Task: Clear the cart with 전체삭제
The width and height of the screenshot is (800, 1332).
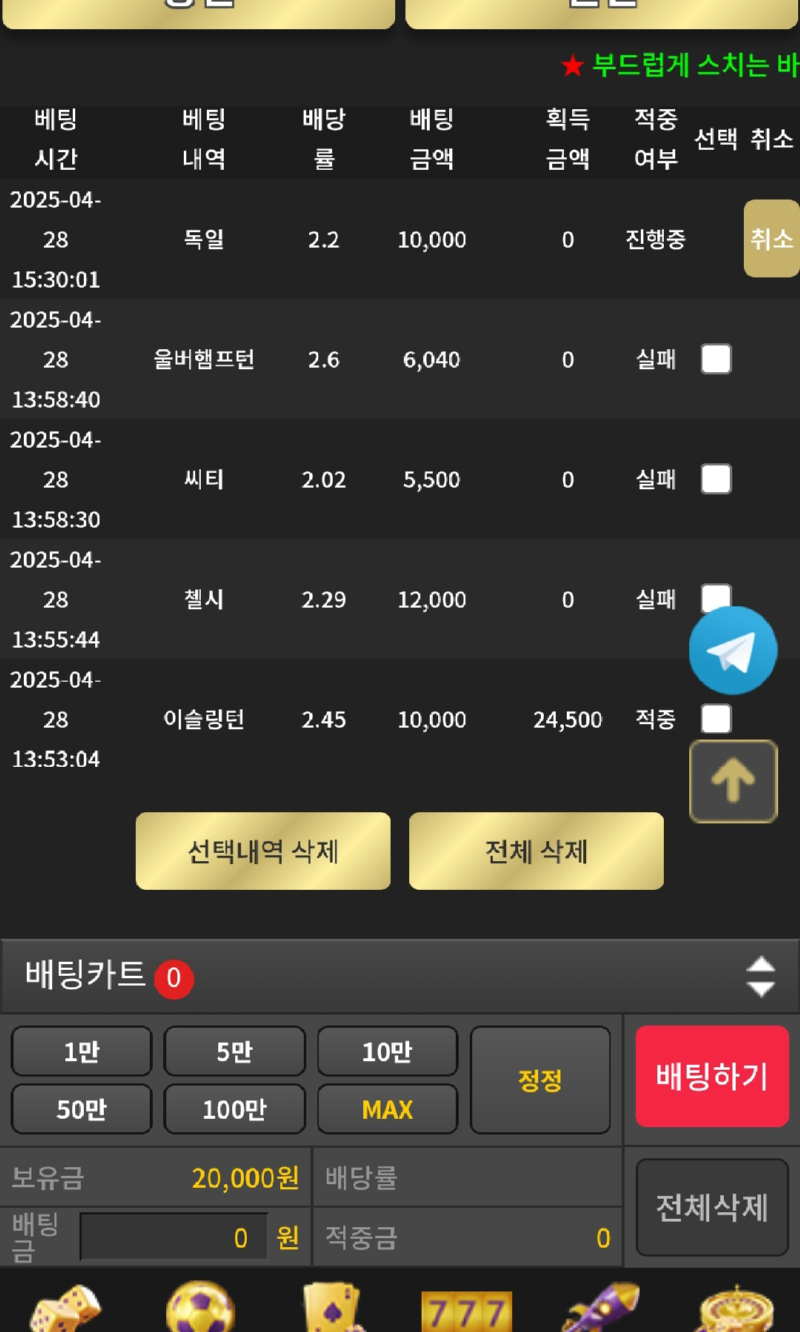Action: [712, 1207]
